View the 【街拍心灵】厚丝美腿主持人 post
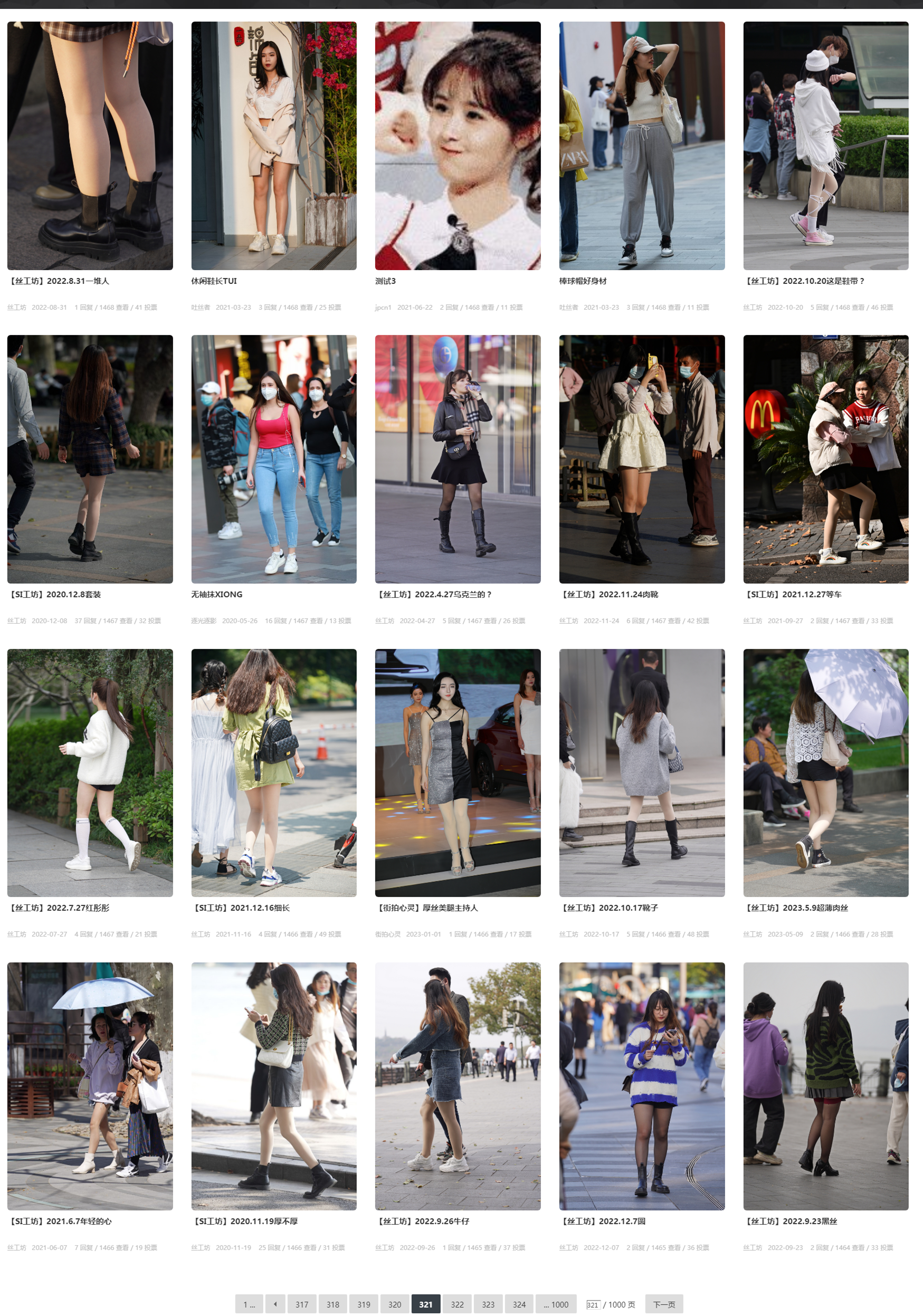Screen dimensions: 923x1316 [427, 908]
